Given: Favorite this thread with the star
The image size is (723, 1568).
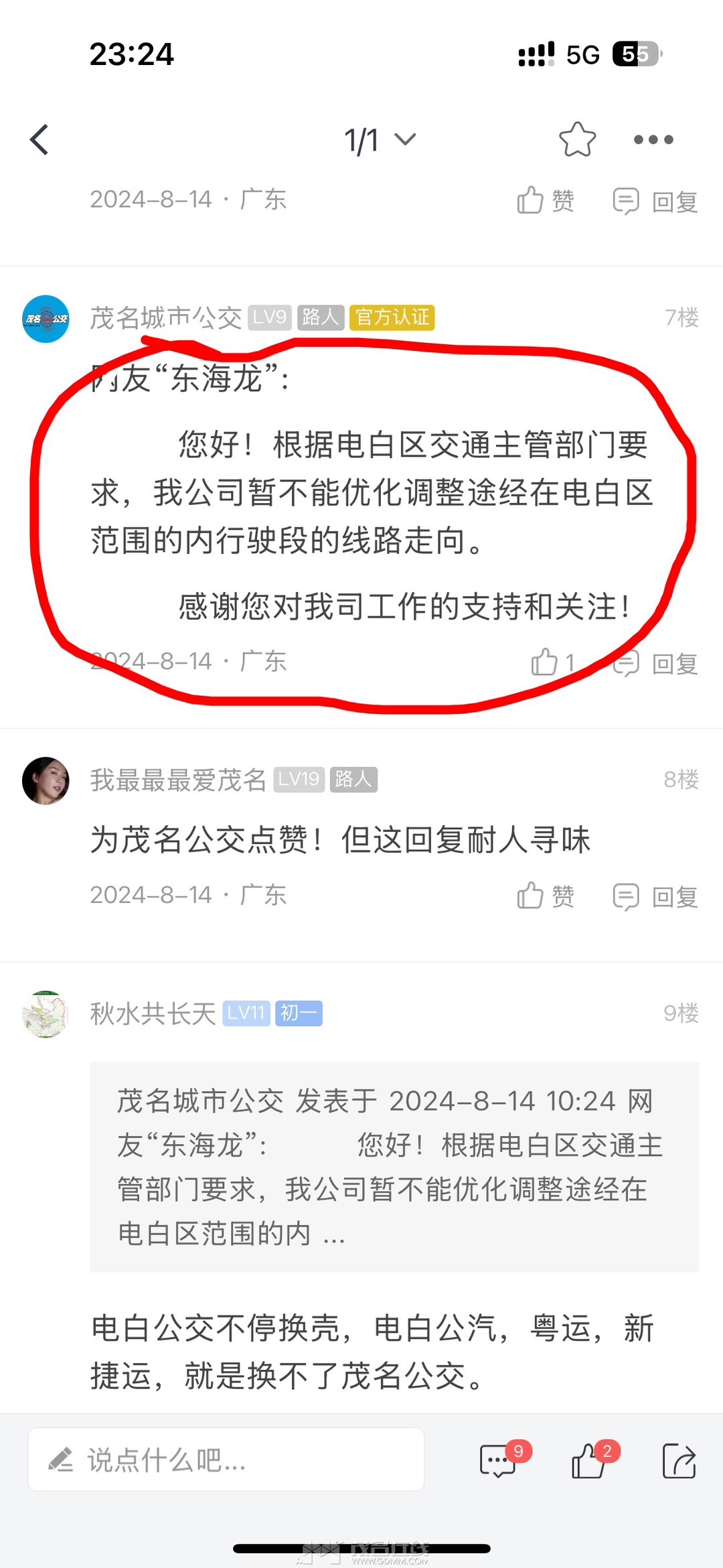Looking at the screenshot, I should pos(577,140).
